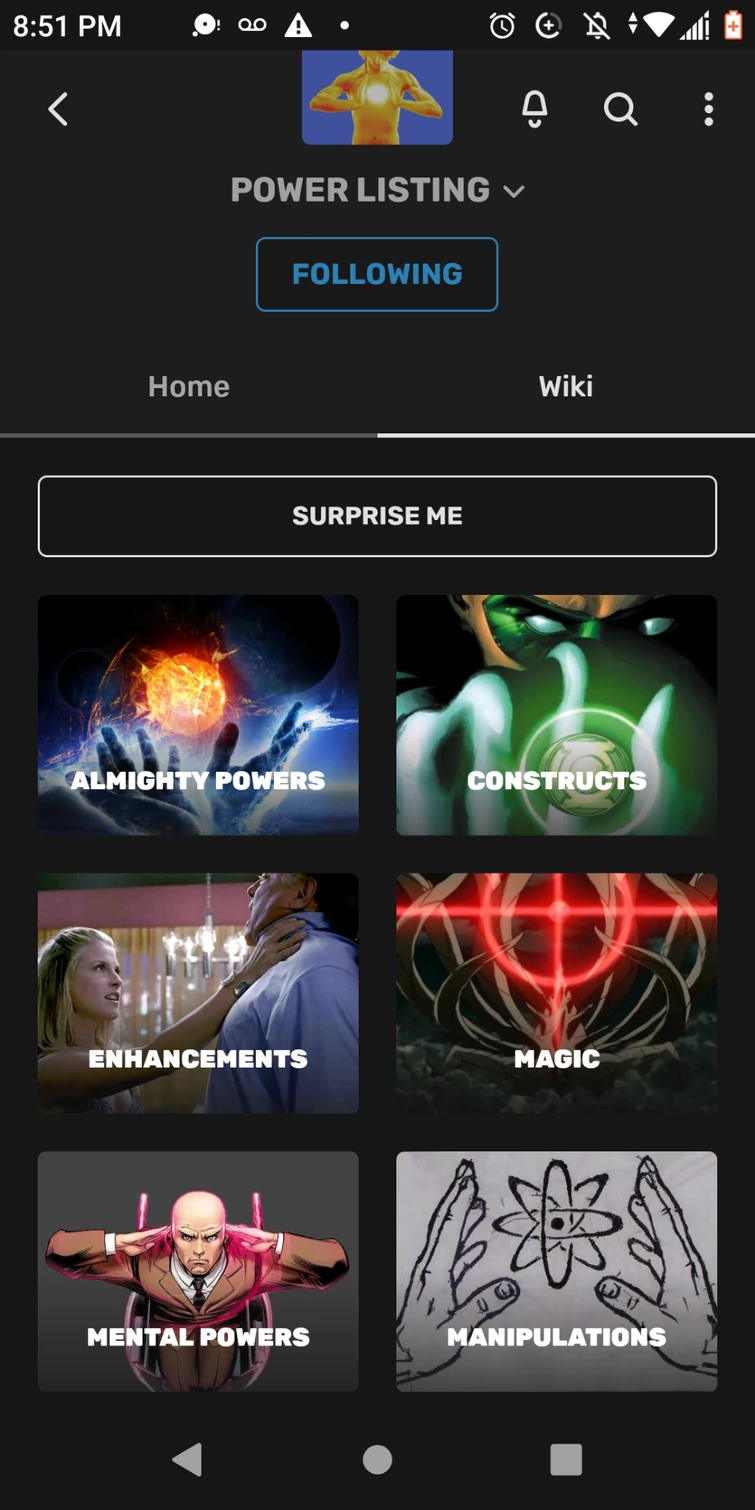Screen dimensions: 755x1510
Task: Open the notifications bell
Action: [x=535, y=109]
